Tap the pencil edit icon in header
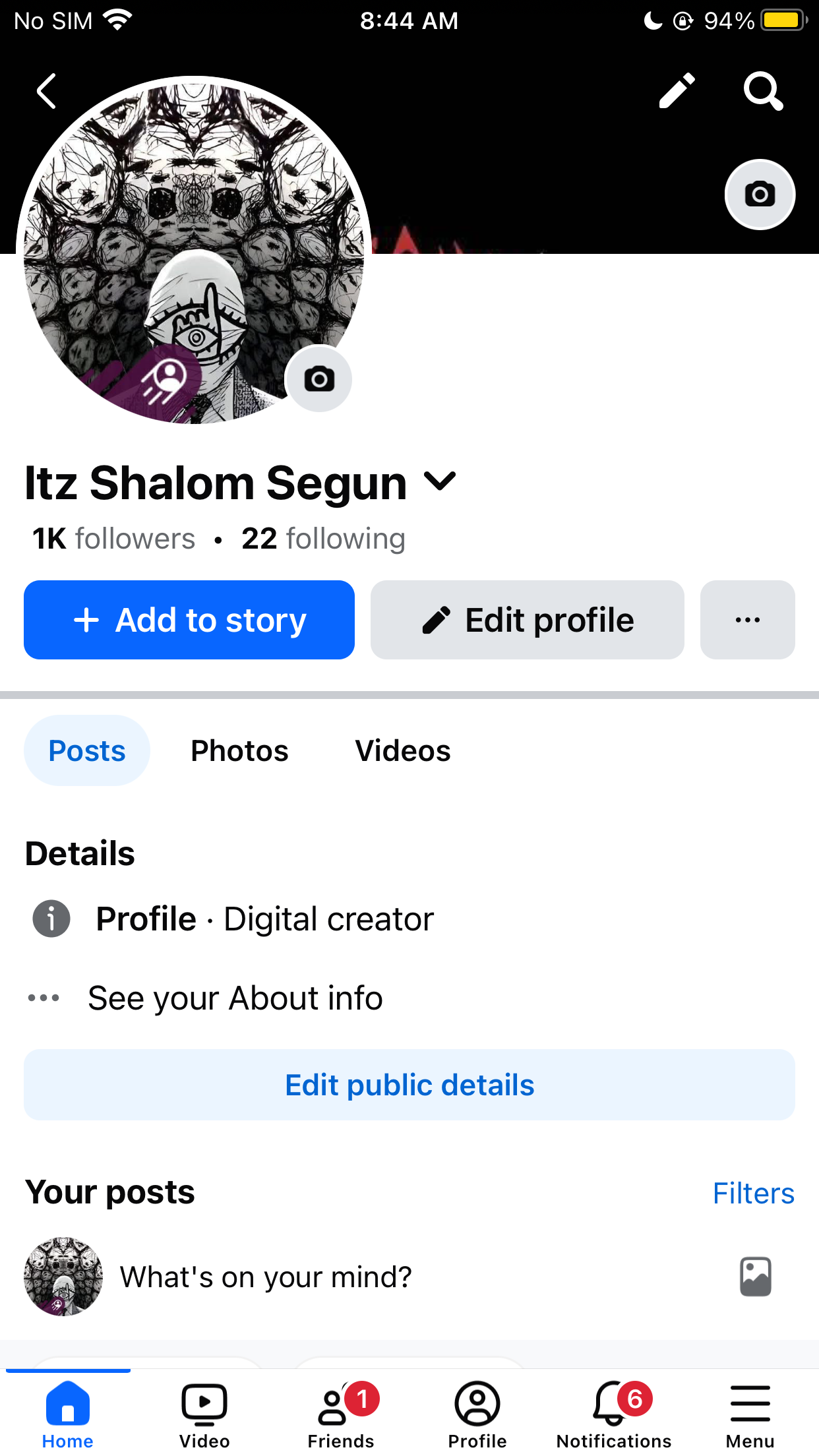 pos(677,91)
